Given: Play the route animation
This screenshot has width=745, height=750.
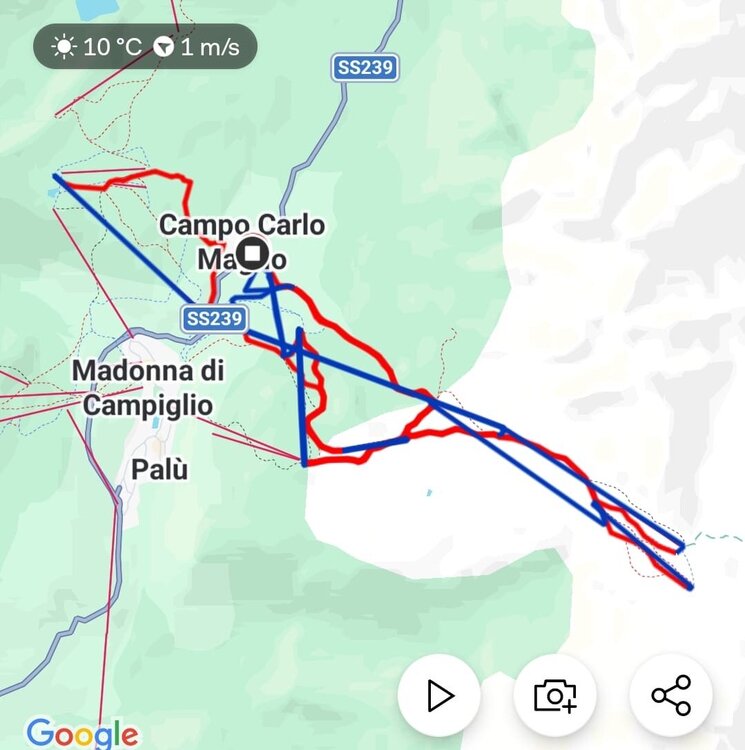Looking at the screenshot, I should pyautogui.click(x=439, y=694).
